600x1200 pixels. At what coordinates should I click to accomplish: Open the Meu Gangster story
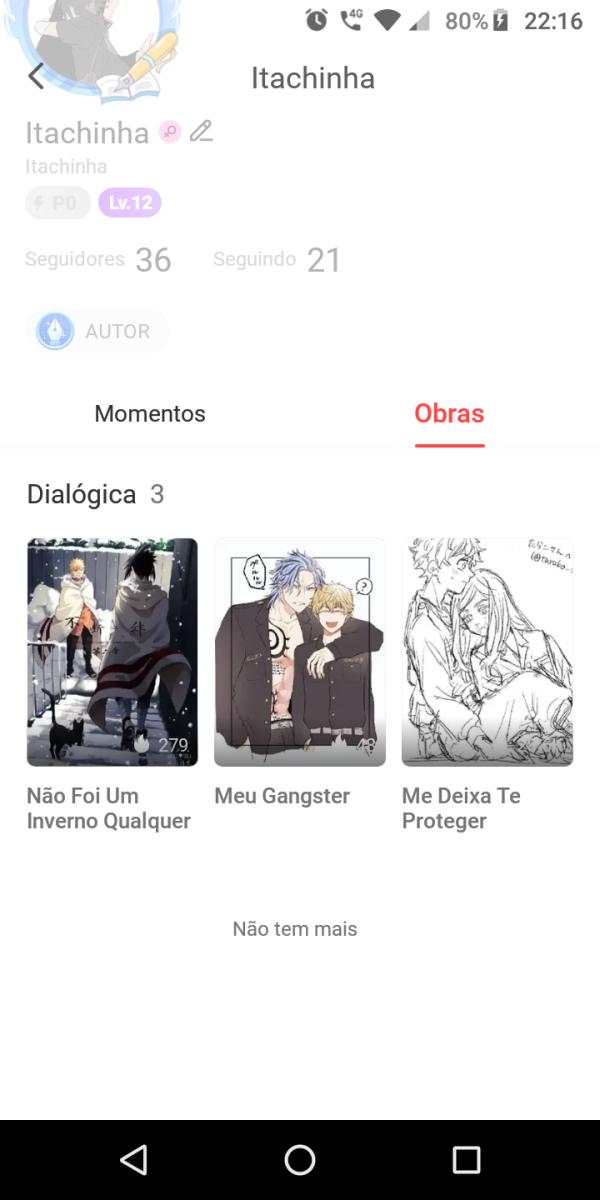(x=300, y=652)
